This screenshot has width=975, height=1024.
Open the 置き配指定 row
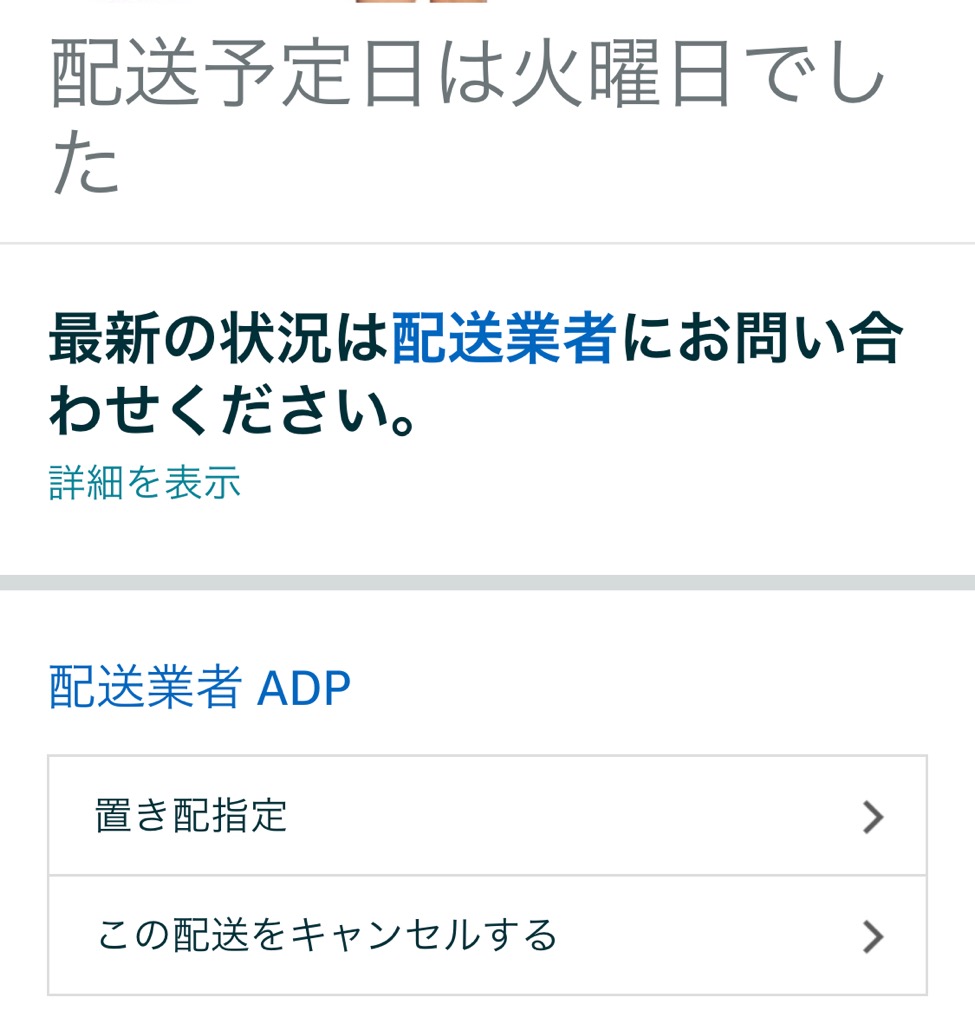pyautogui.click(x=487, y=816)
